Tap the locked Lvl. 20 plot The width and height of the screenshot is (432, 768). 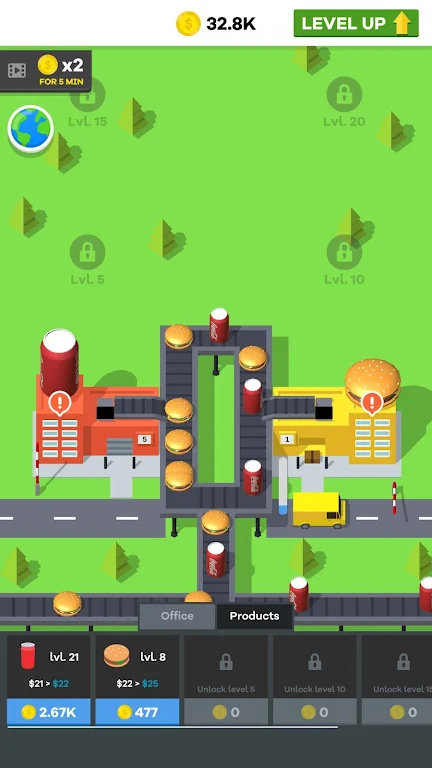point(344,101)
